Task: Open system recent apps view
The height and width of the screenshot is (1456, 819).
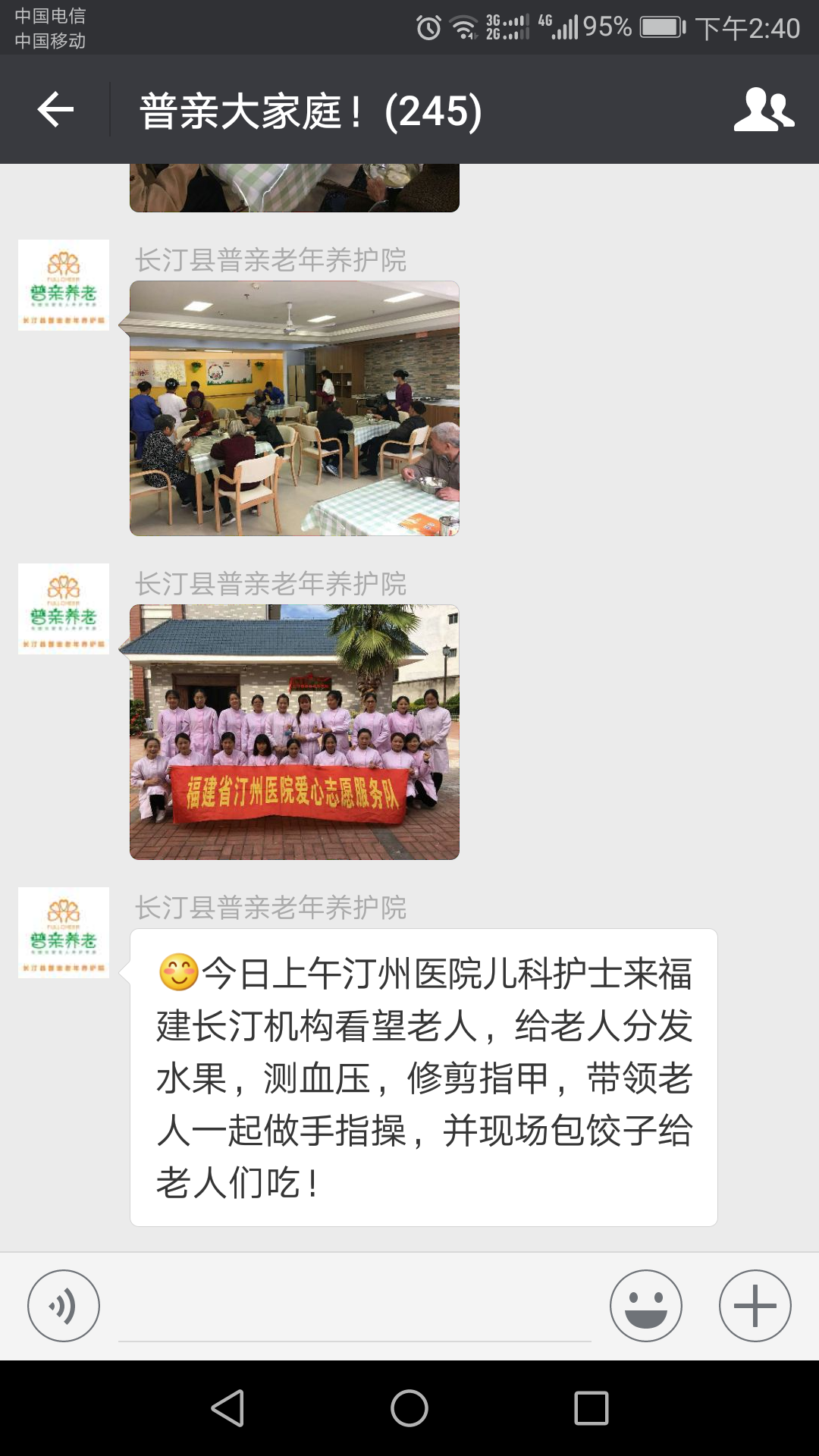Action: pyautogui.click(x=591, y=1408)
